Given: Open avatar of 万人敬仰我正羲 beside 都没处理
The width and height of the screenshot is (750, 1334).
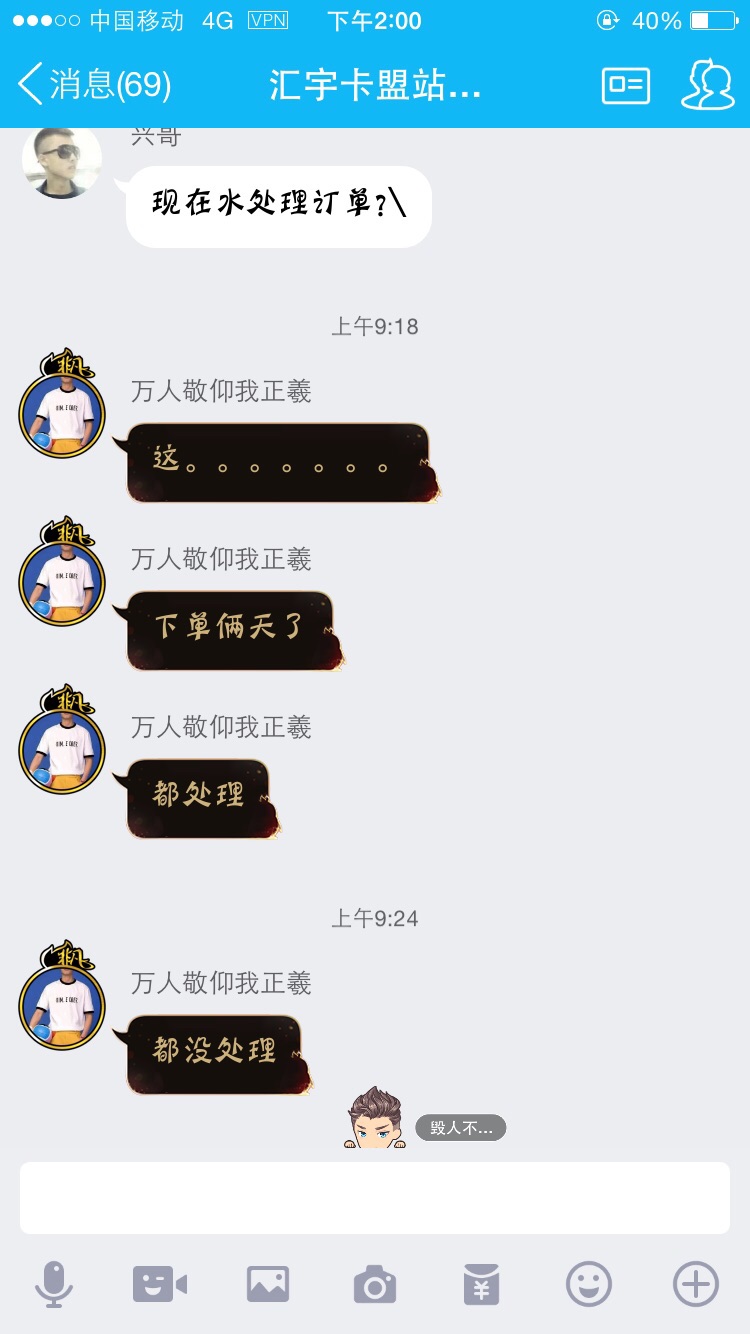Looking at the screenshot, I should 62,1005.
